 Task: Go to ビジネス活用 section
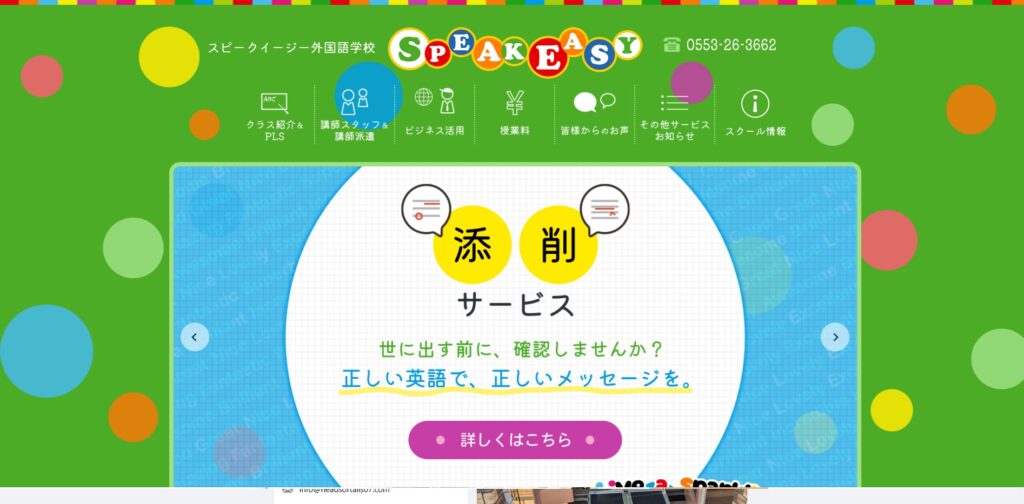[x=434, y=116]
